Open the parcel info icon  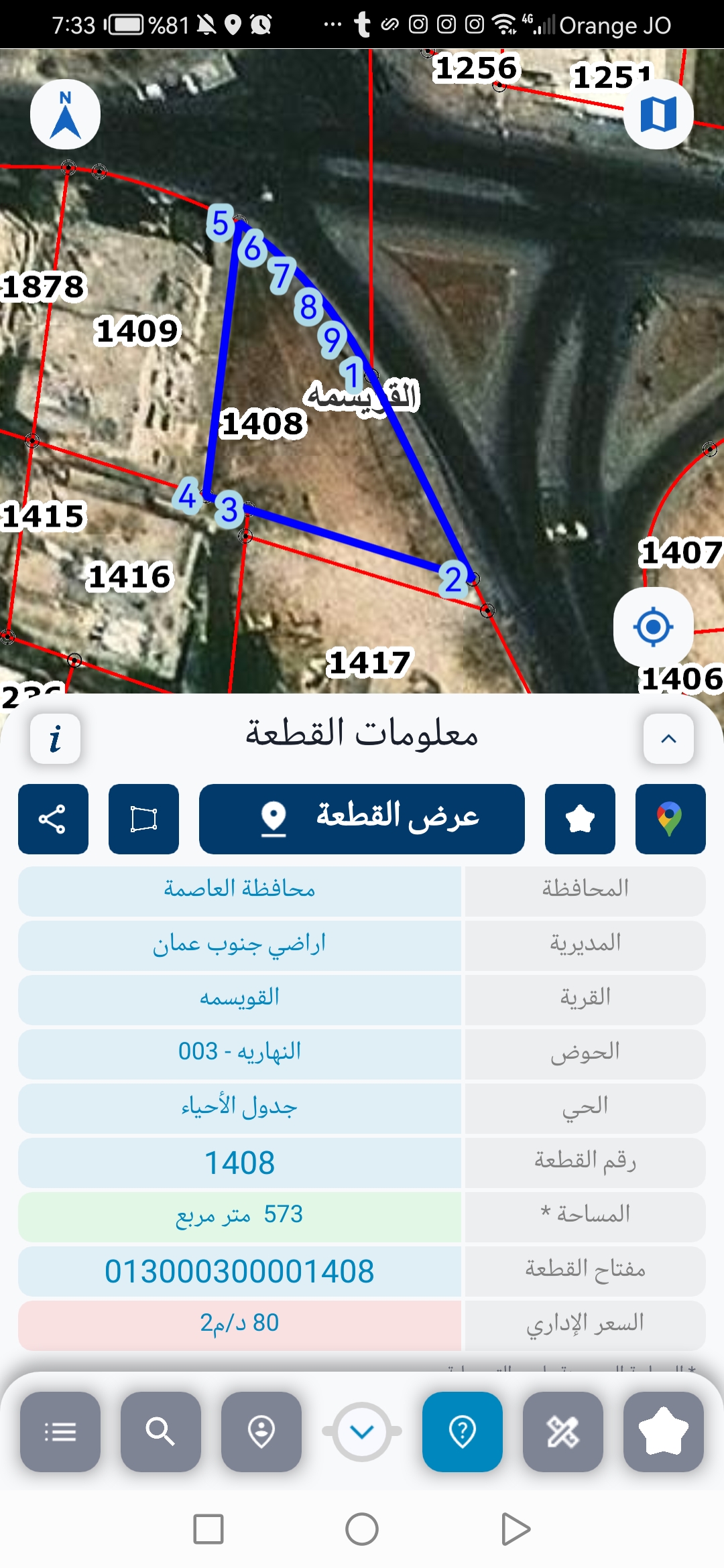pos(56,738)
